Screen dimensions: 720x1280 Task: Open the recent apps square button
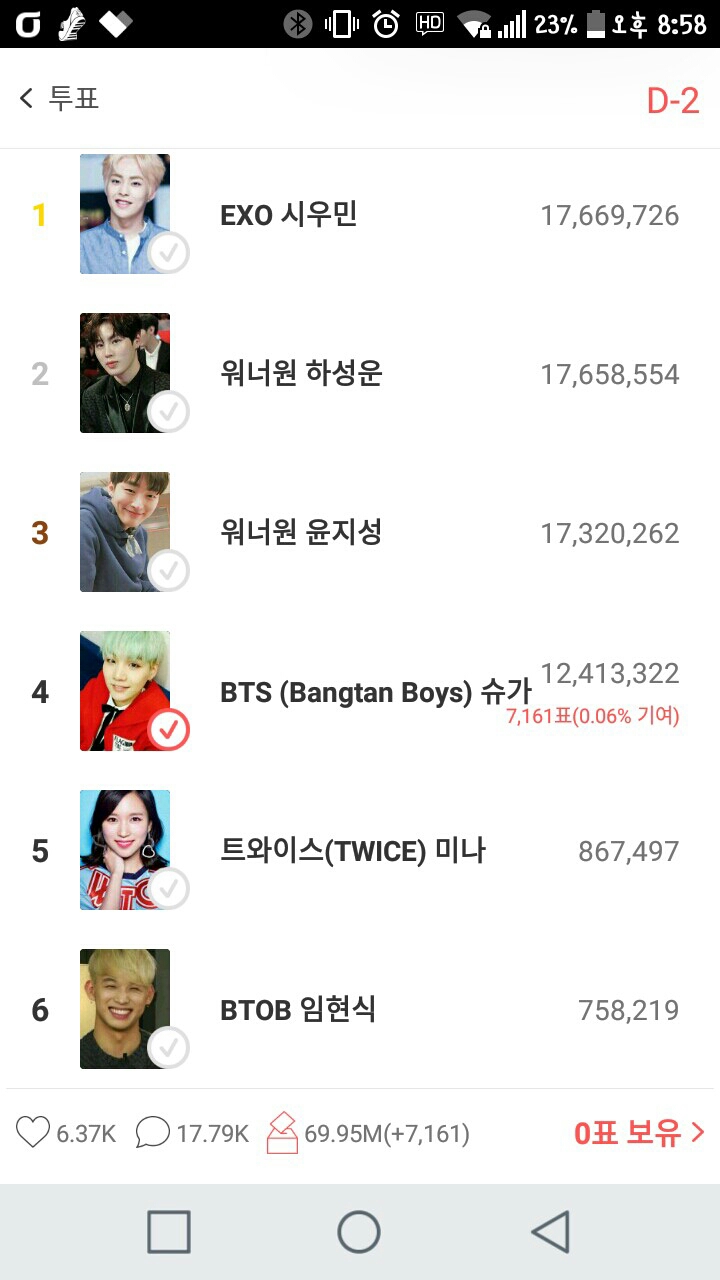pos(169,1231)
